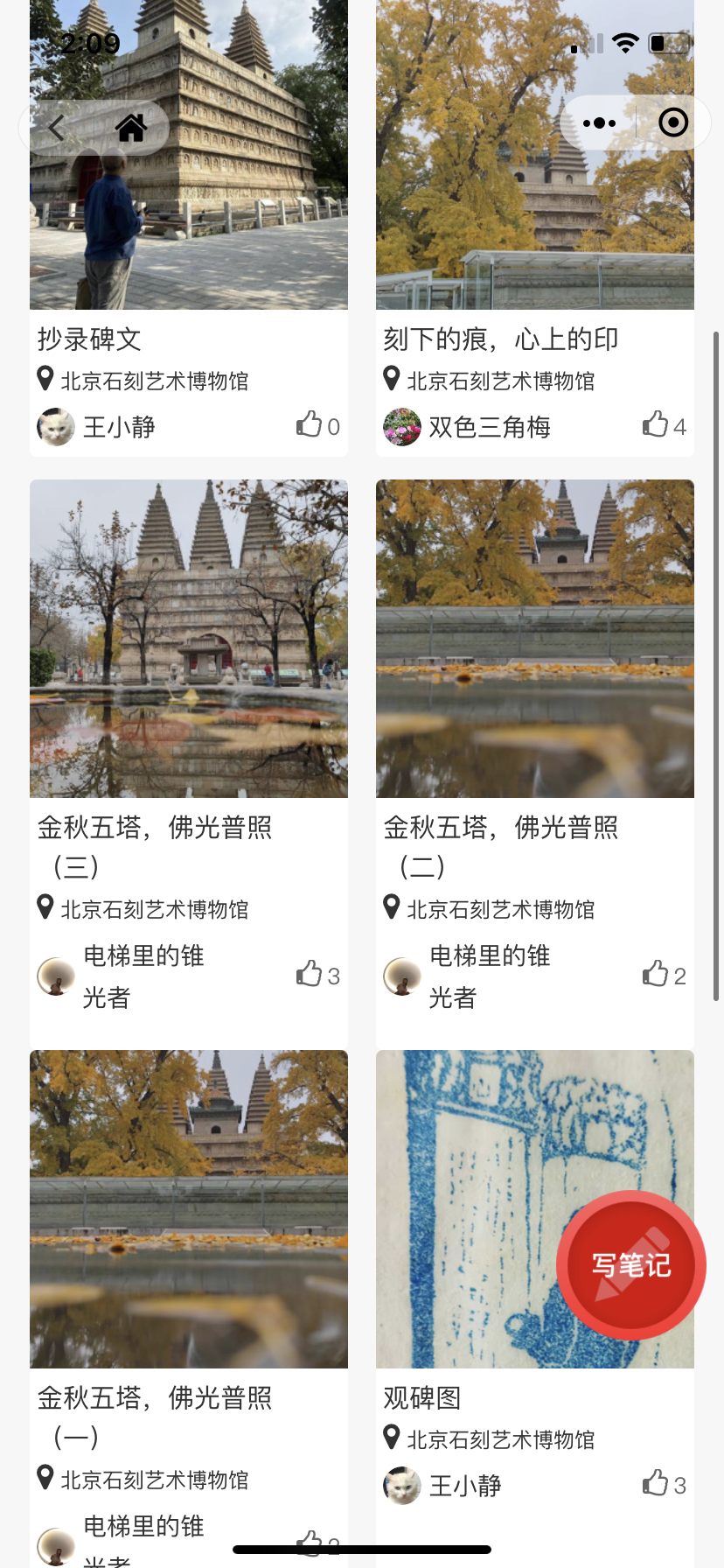Tap the 写笔记 floating button
This screenshot has height=1568, width=724.
630,1264
